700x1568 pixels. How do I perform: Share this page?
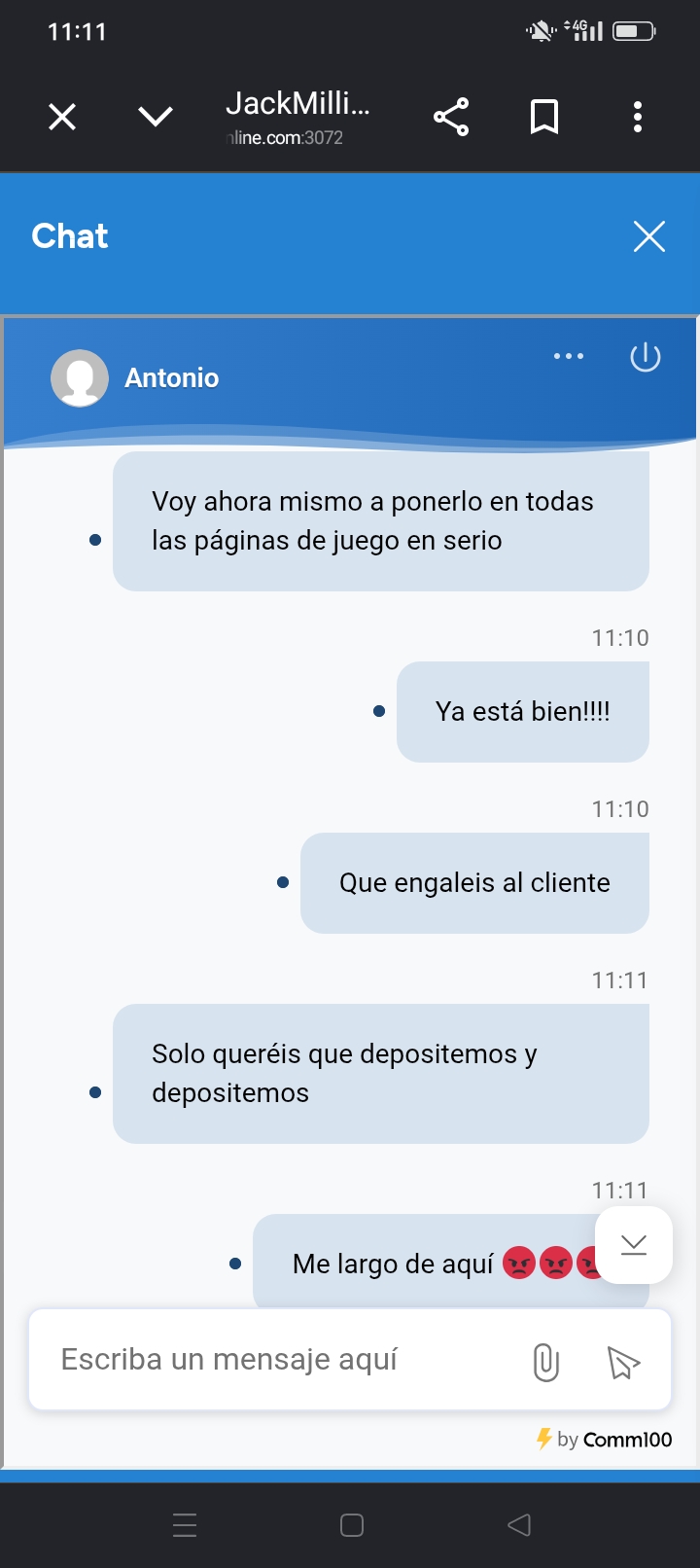pos(451,117)
